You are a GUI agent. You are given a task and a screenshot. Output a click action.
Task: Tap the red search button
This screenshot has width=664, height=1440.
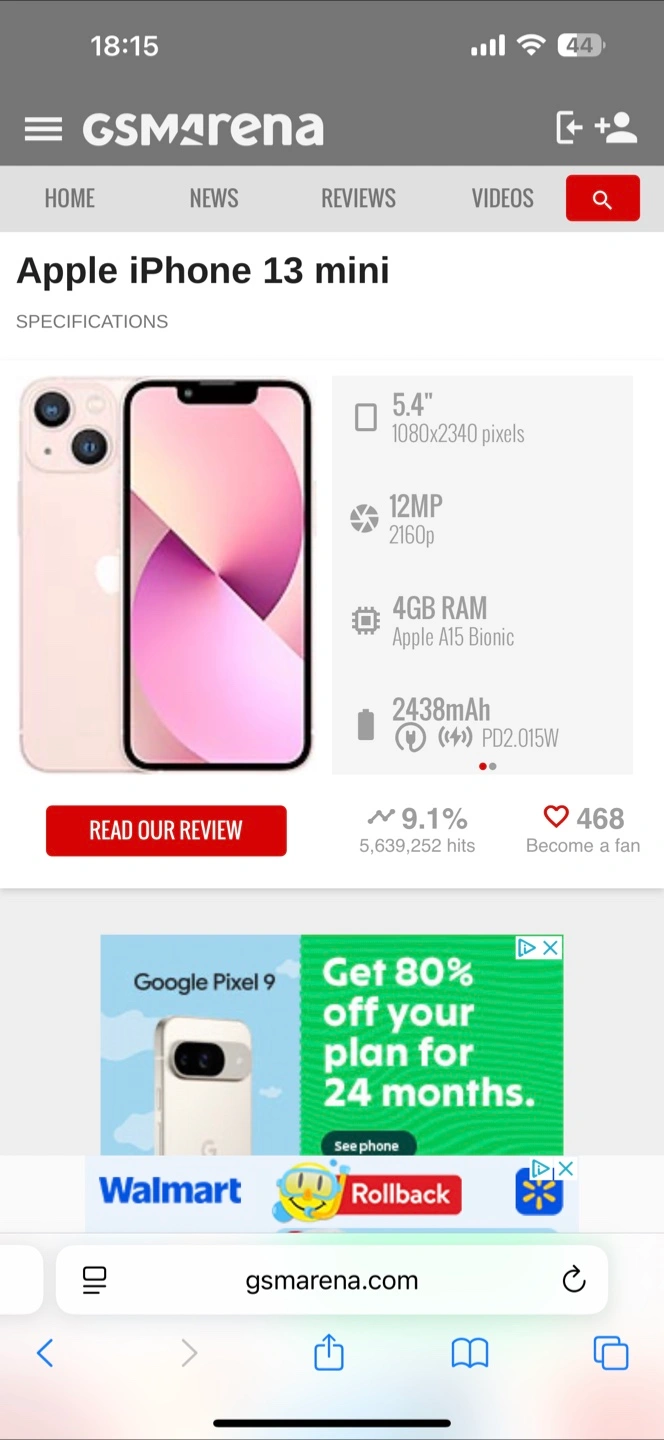[602, 198]
